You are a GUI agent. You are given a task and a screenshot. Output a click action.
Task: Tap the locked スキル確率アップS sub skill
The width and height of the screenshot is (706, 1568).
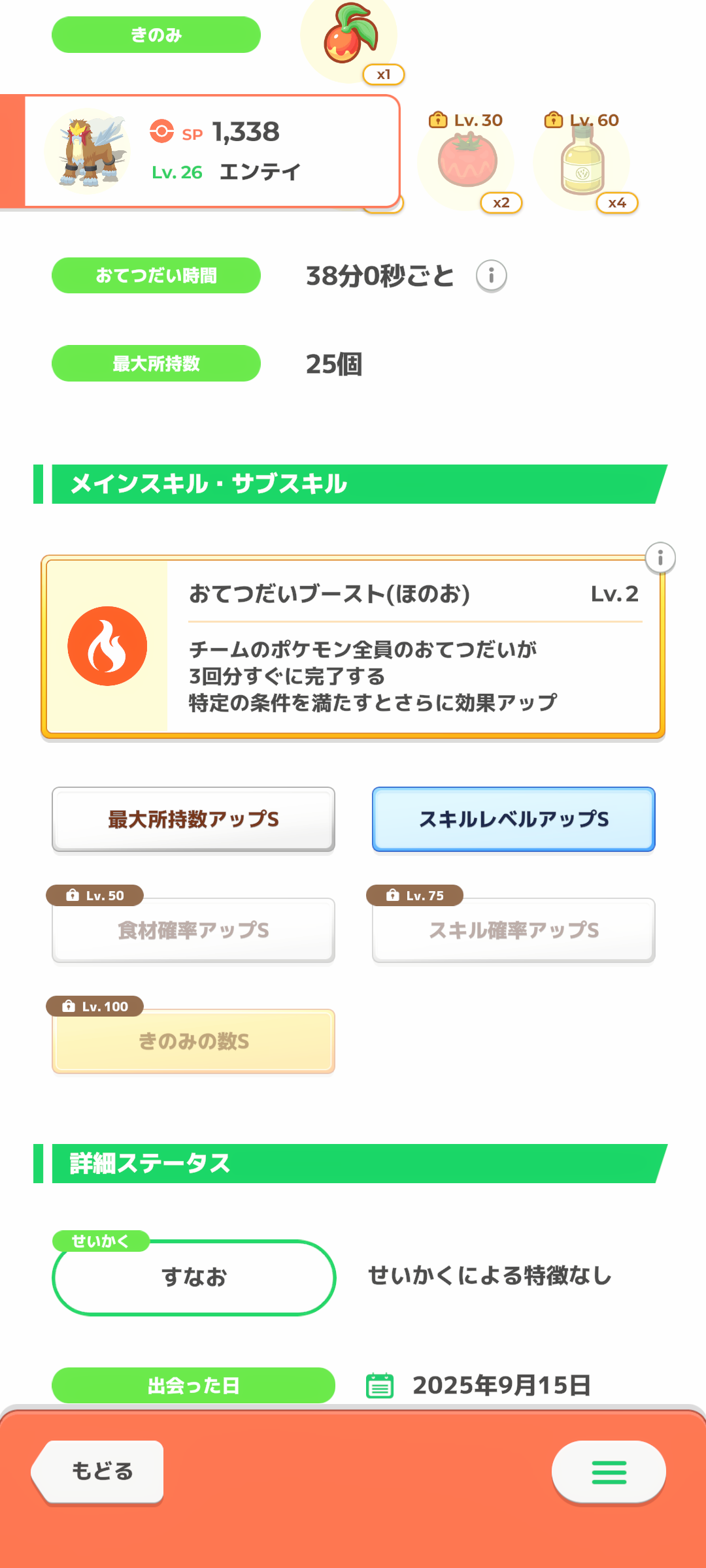(514, 930)
